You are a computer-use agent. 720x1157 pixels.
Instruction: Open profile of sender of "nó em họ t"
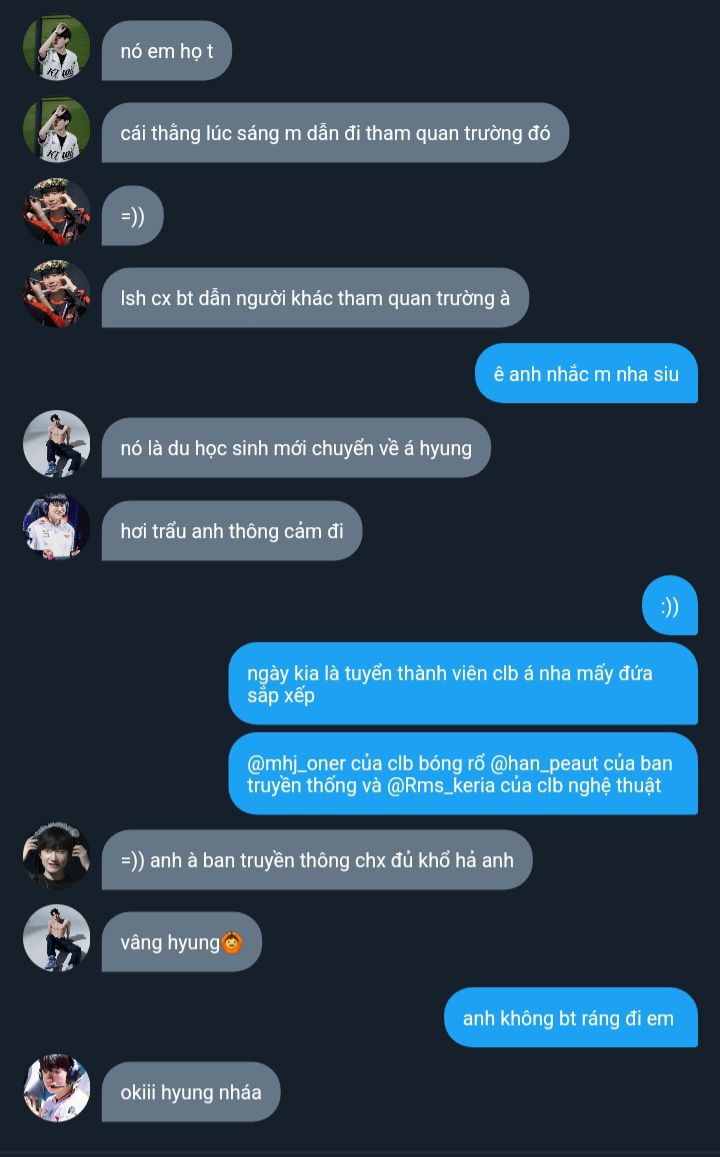57,48
